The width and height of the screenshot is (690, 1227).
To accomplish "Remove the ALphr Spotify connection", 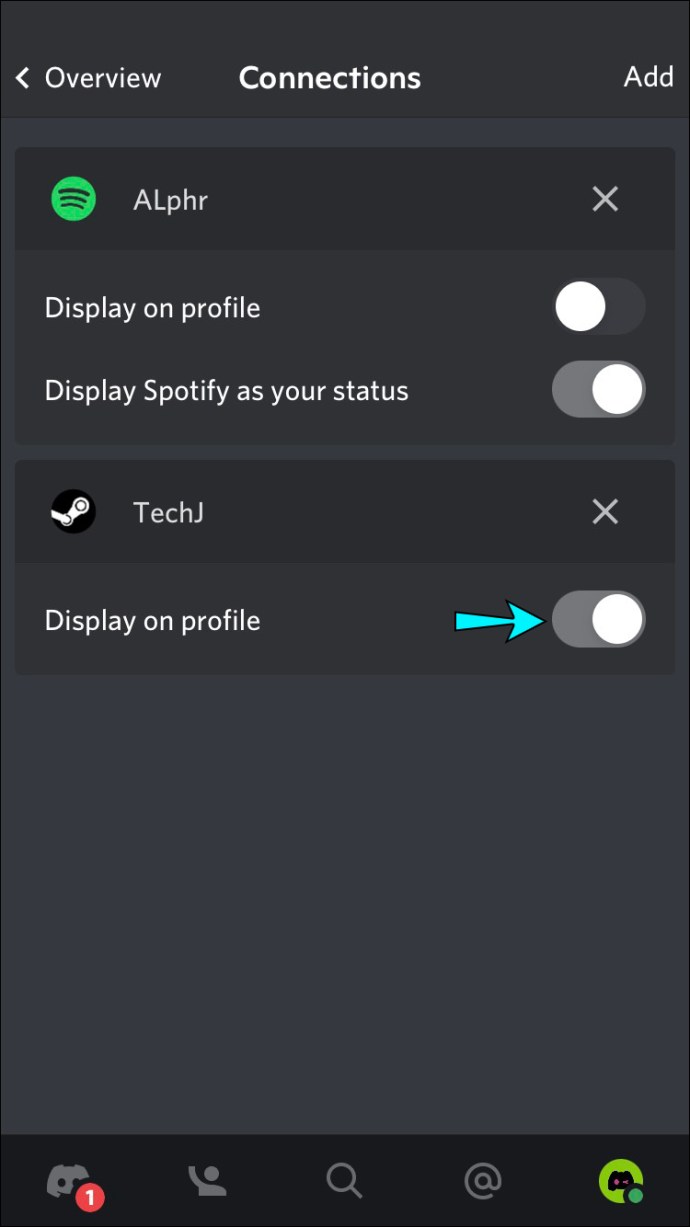I will click(x=605, y=200).
